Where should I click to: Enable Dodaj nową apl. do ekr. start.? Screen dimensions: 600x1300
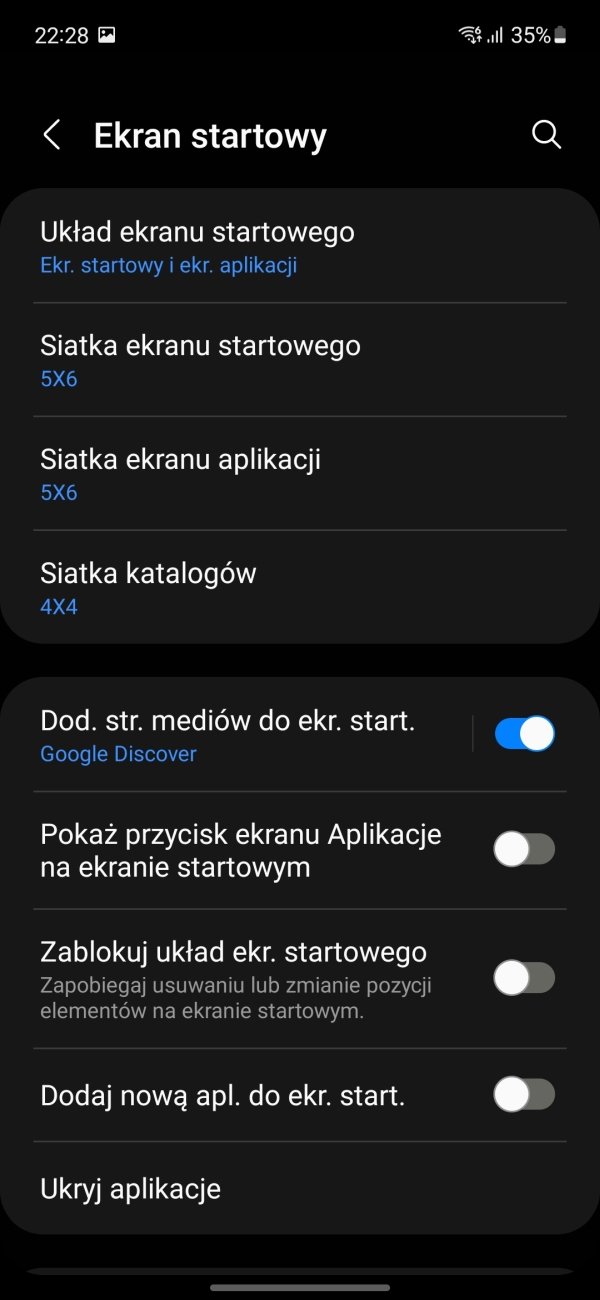(525, 1095)
